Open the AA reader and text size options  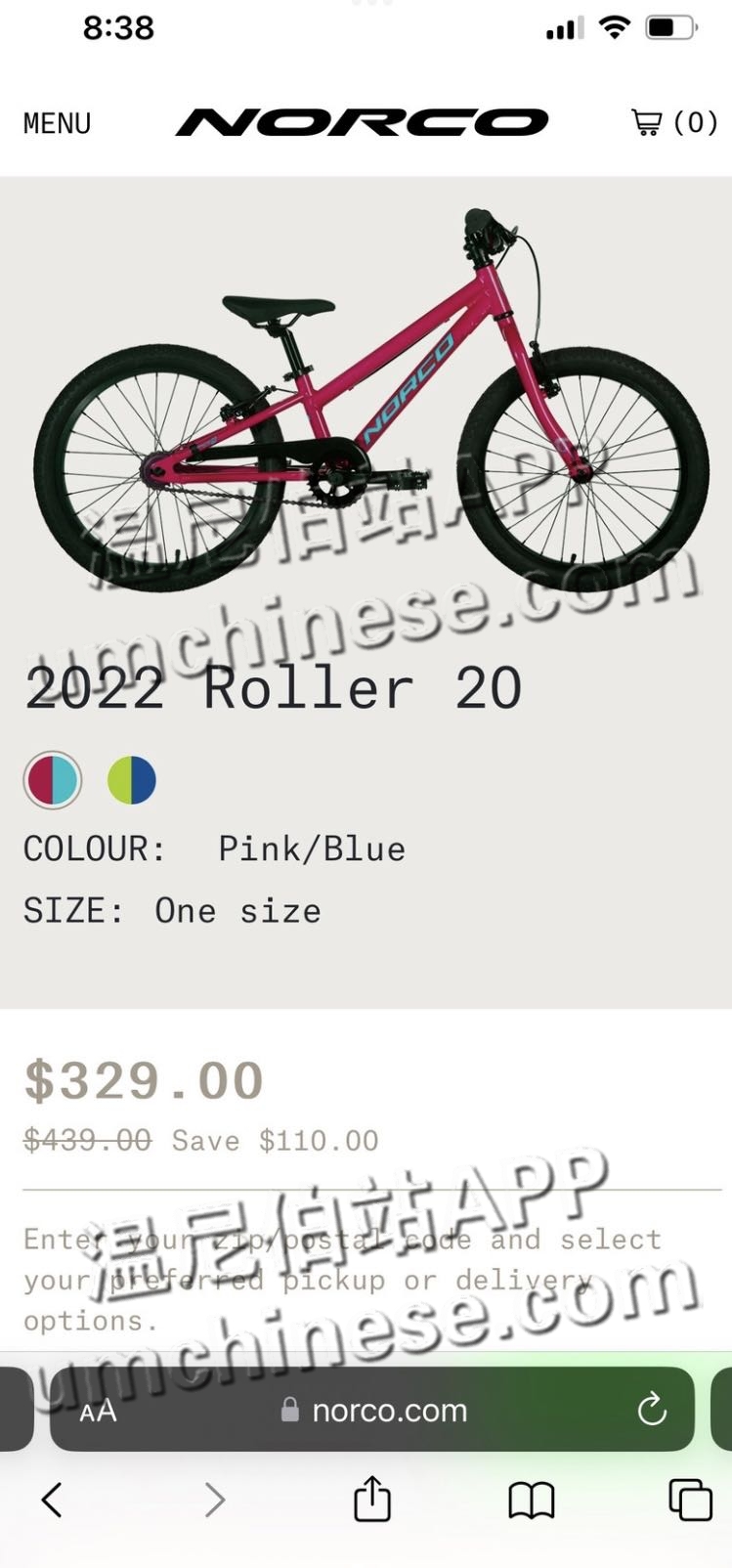(x=98, y=1411)
